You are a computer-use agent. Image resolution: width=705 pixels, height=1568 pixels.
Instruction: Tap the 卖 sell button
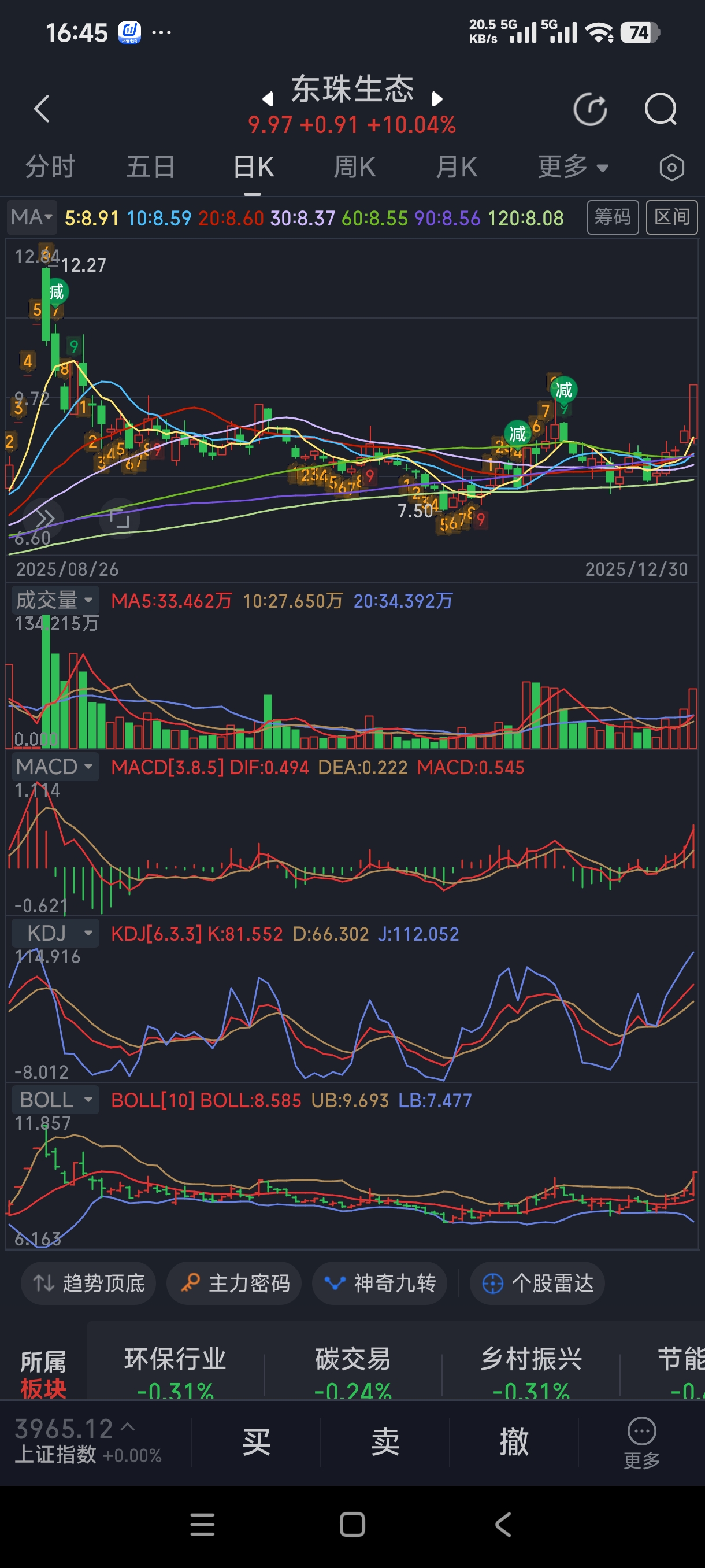pos(385,1442)
